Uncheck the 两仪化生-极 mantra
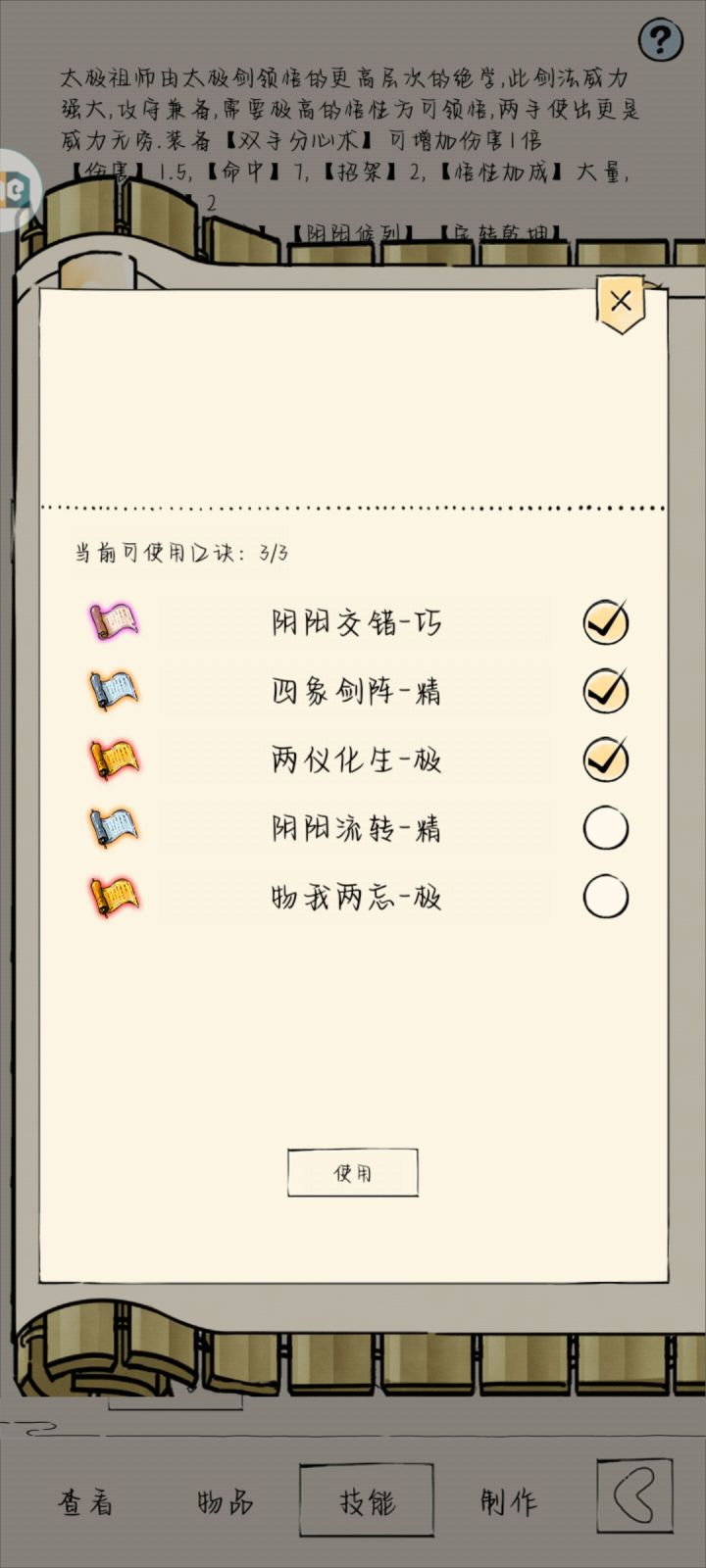This screenshot has height=1568, width=706. [605, 758]
